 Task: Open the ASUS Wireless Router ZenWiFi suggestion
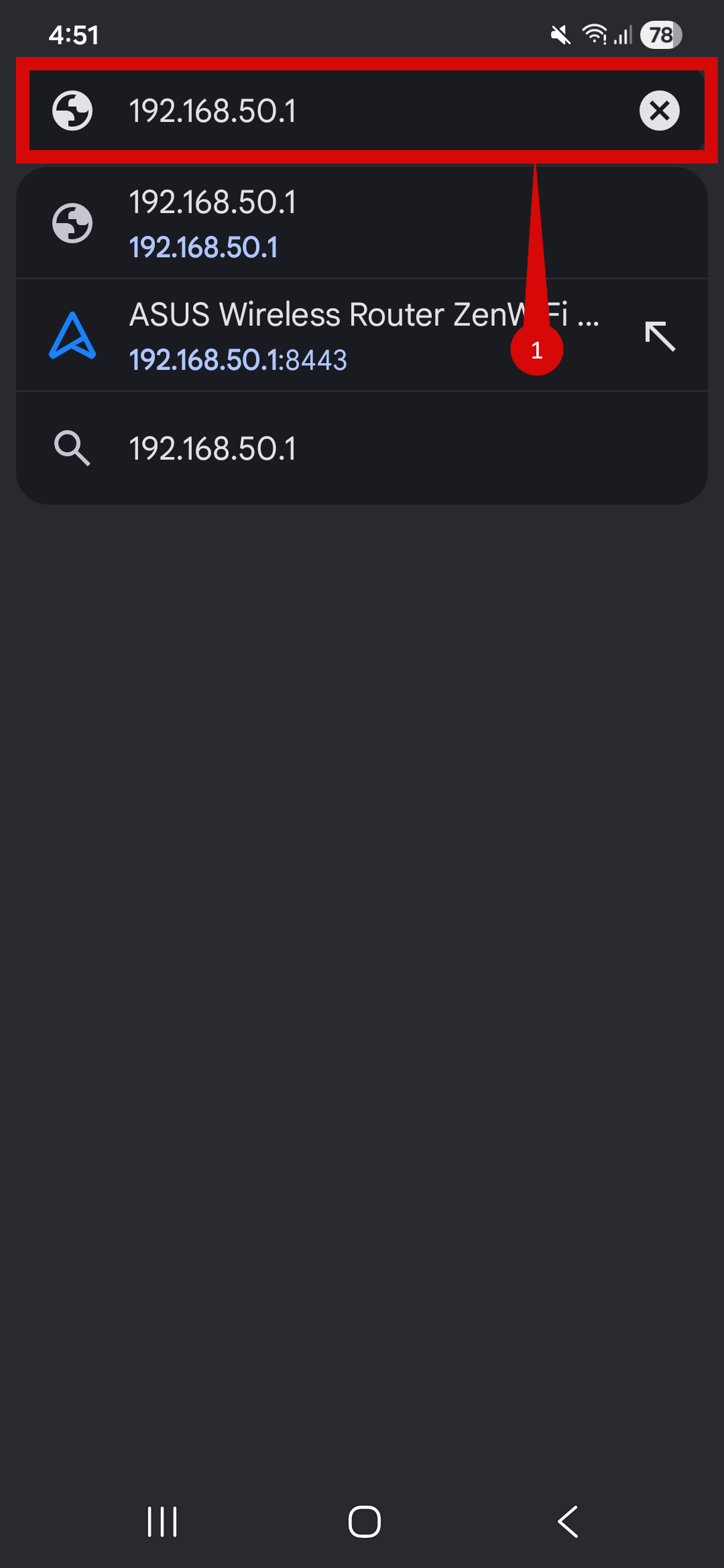click(302, 335)
